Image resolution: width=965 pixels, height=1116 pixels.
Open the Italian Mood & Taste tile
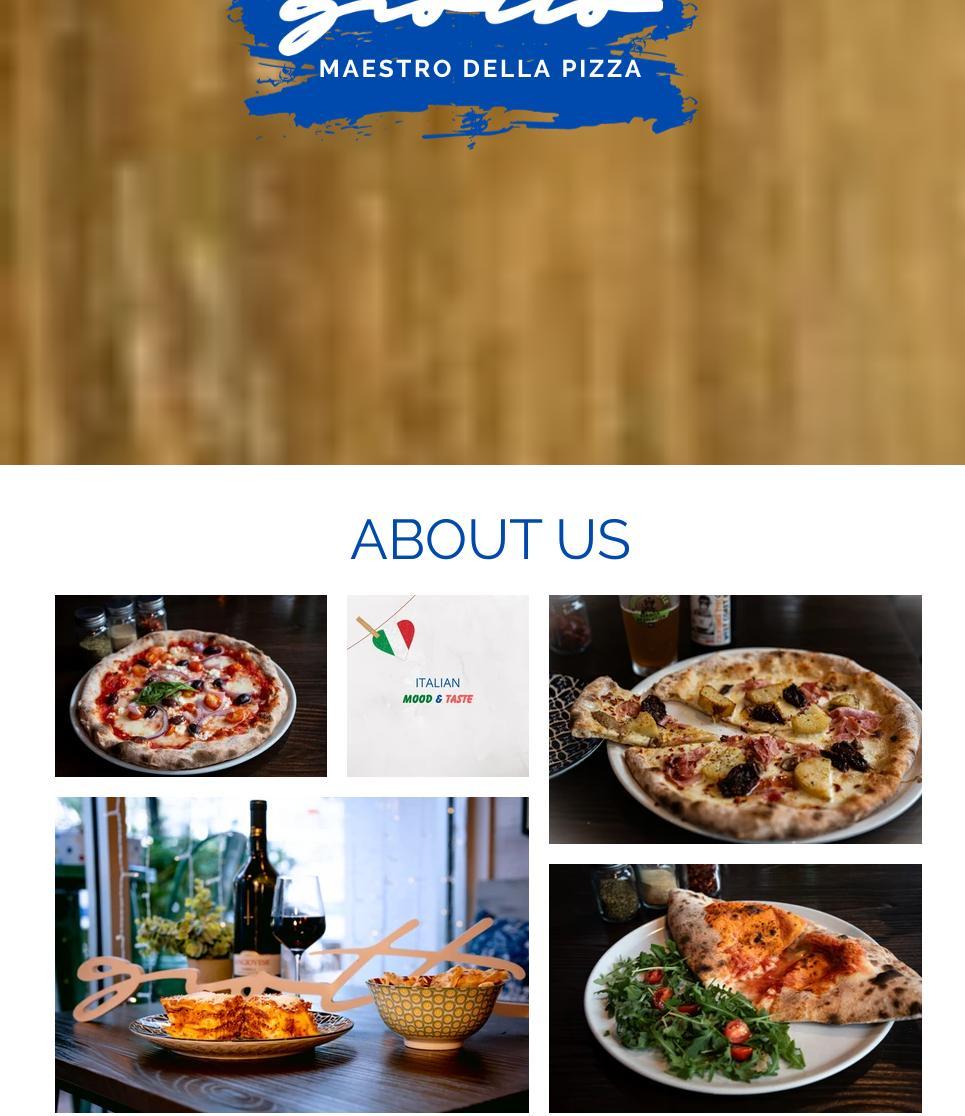[x=437, y=686]
